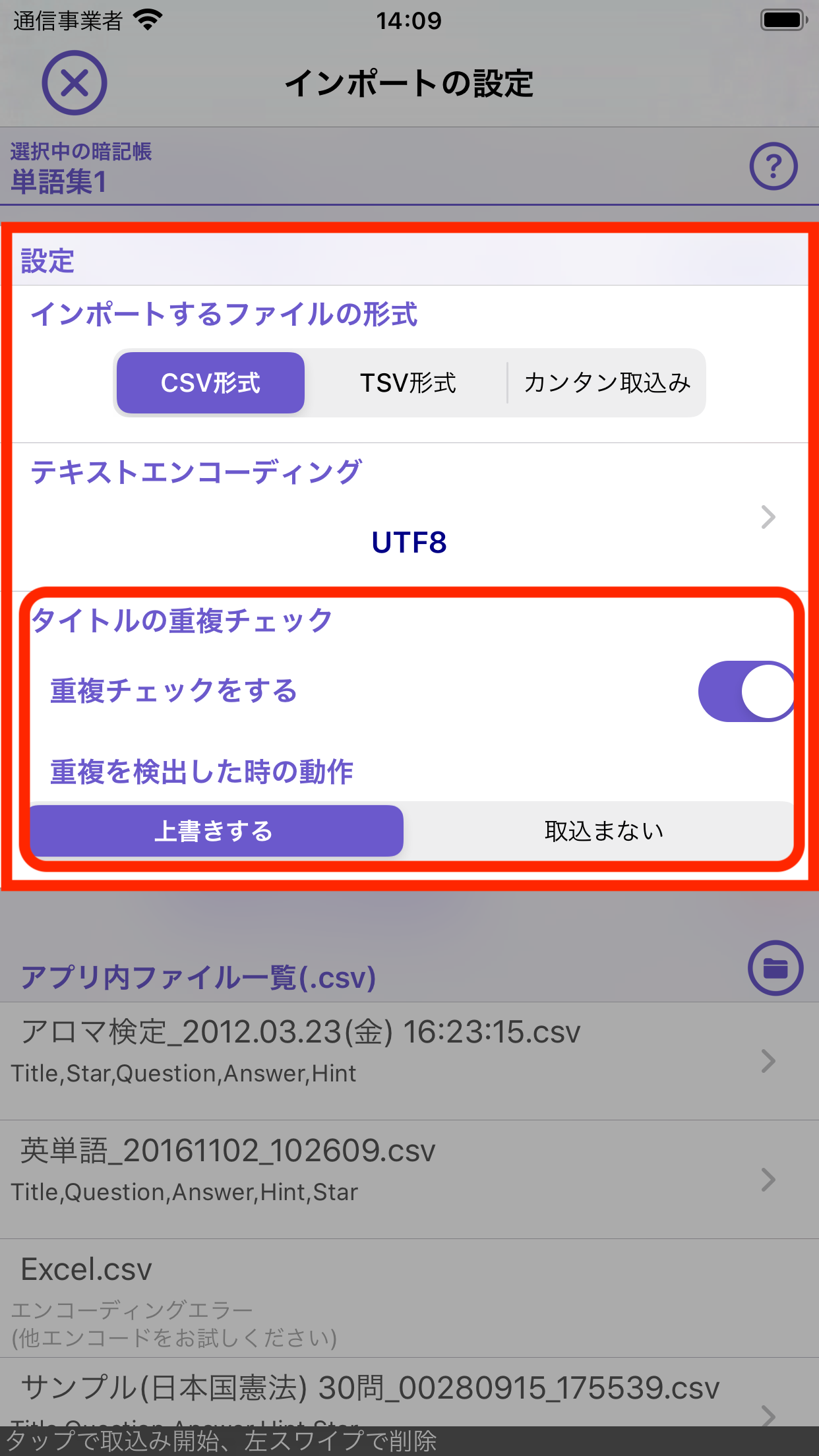Screen dimensions: 819x1456
Task: Toggle the 重複チェックをする switch
Action: 746,691
